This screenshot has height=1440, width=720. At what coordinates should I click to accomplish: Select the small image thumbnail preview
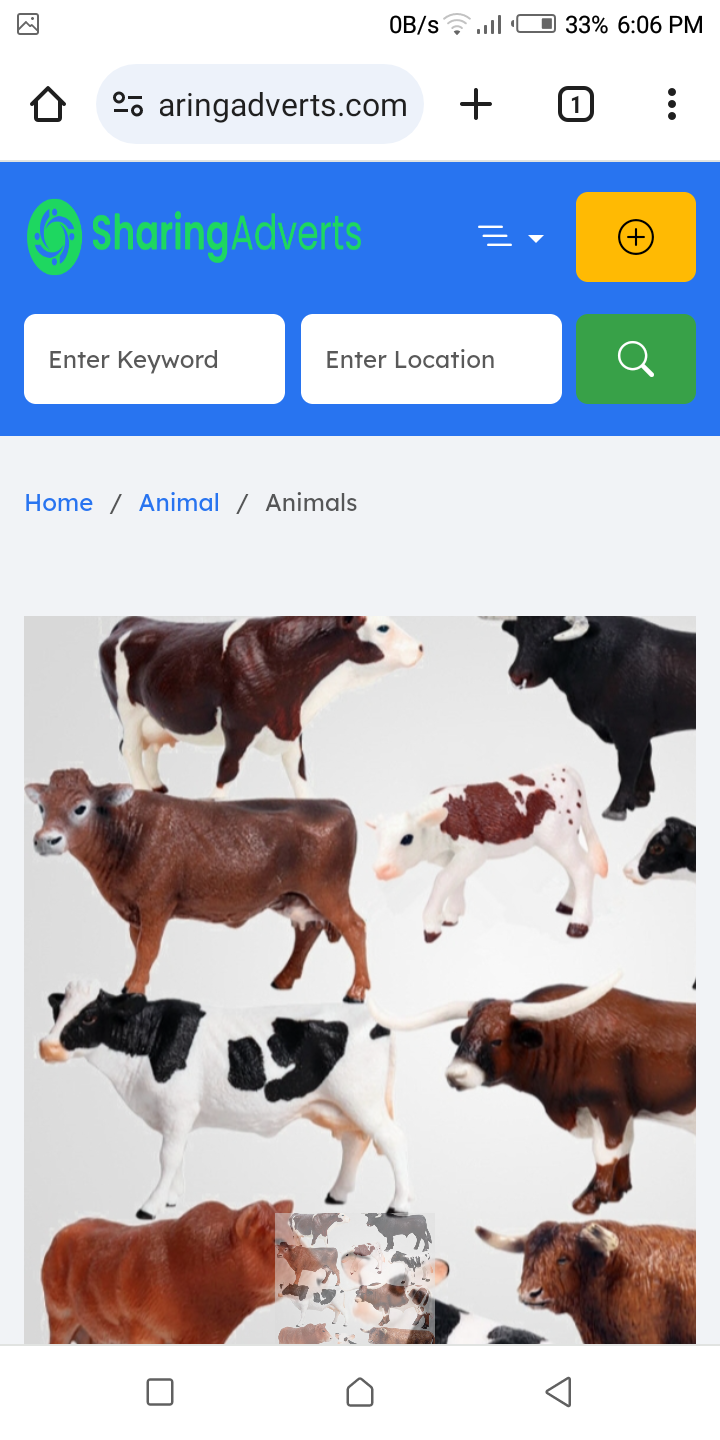355,1278
